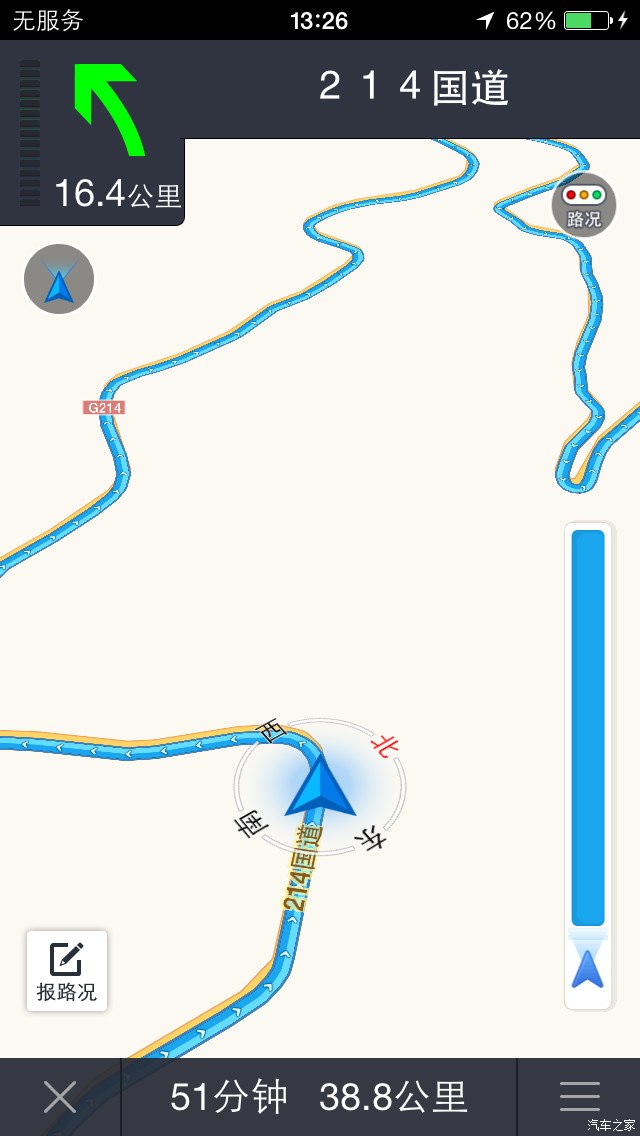The height and width of the screenshot is (1136, 640).
Task: Open 报路况 to report traffic conditions
Action: [67, 971]
